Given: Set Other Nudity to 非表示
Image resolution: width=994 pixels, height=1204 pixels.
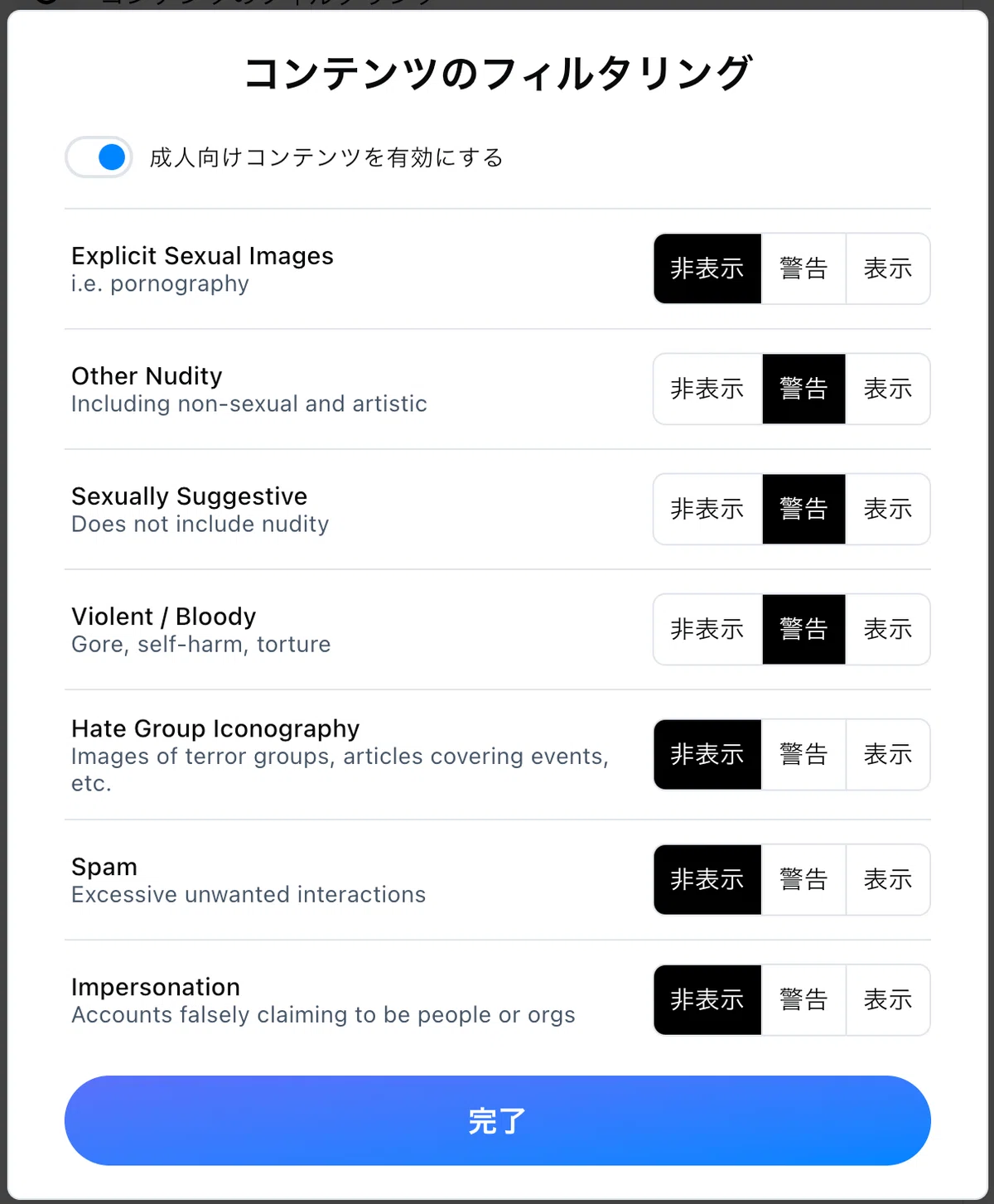Looking at the screenshot, I should pos(707,389).
